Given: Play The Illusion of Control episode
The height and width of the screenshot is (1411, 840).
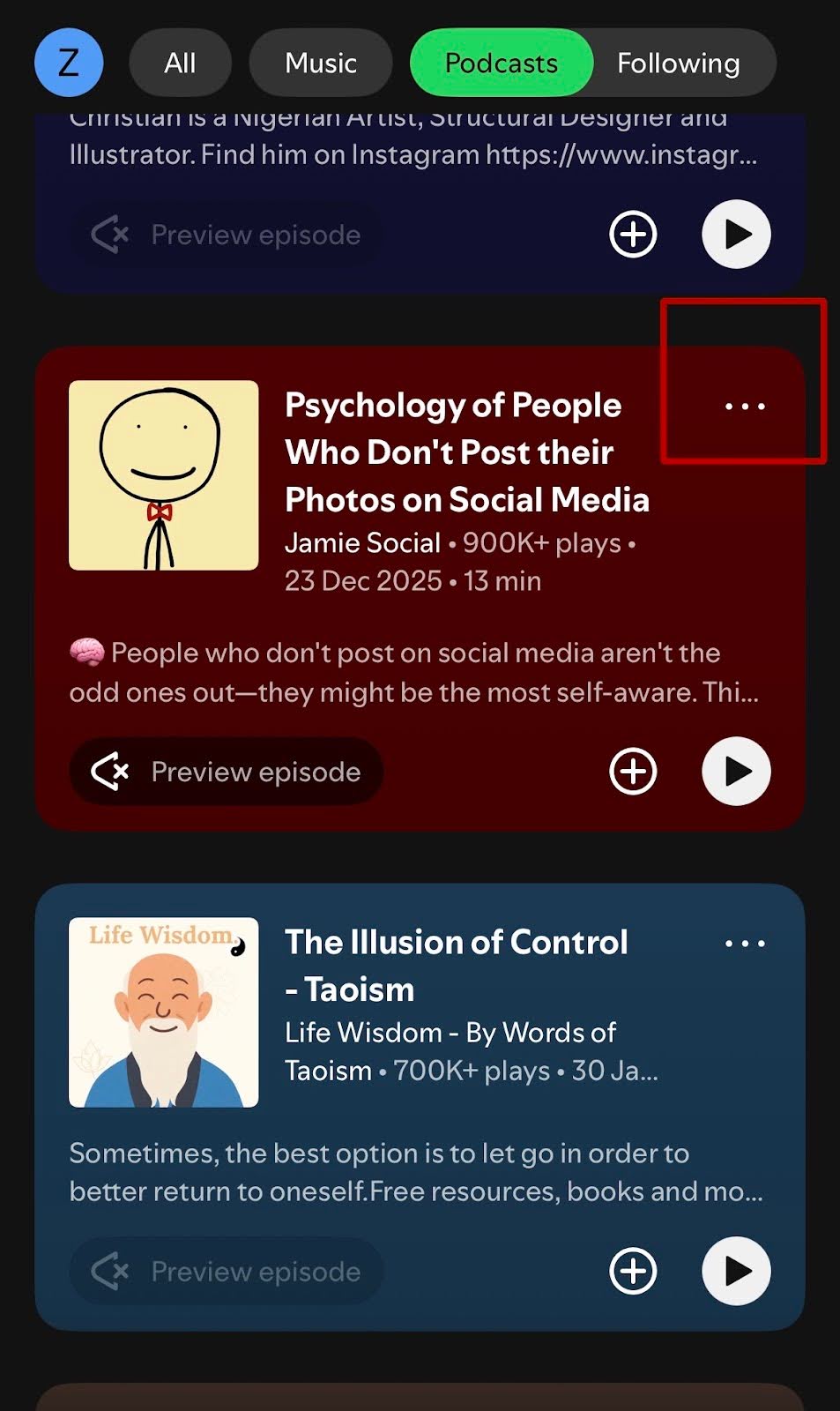Looking at the screenshot, I should (x=736, y=1272).
